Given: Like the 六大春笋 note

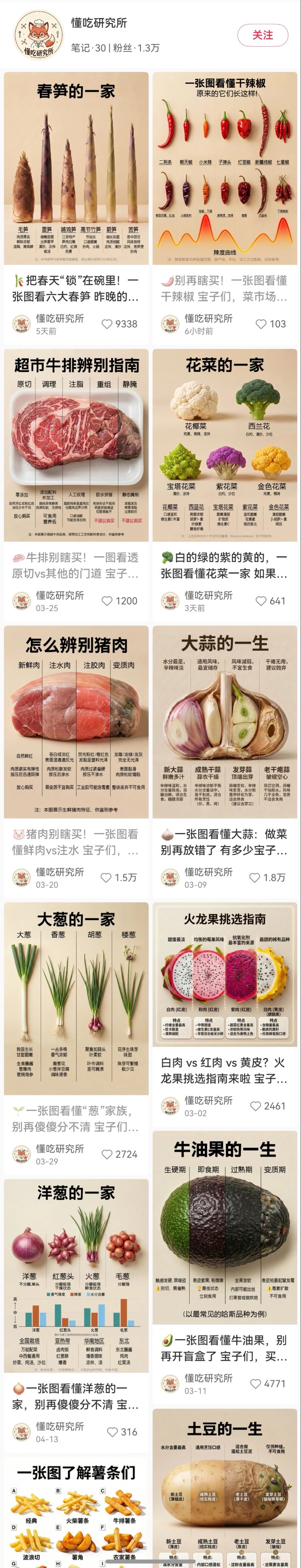Looking at the screenshot, I should coord(107,324).
